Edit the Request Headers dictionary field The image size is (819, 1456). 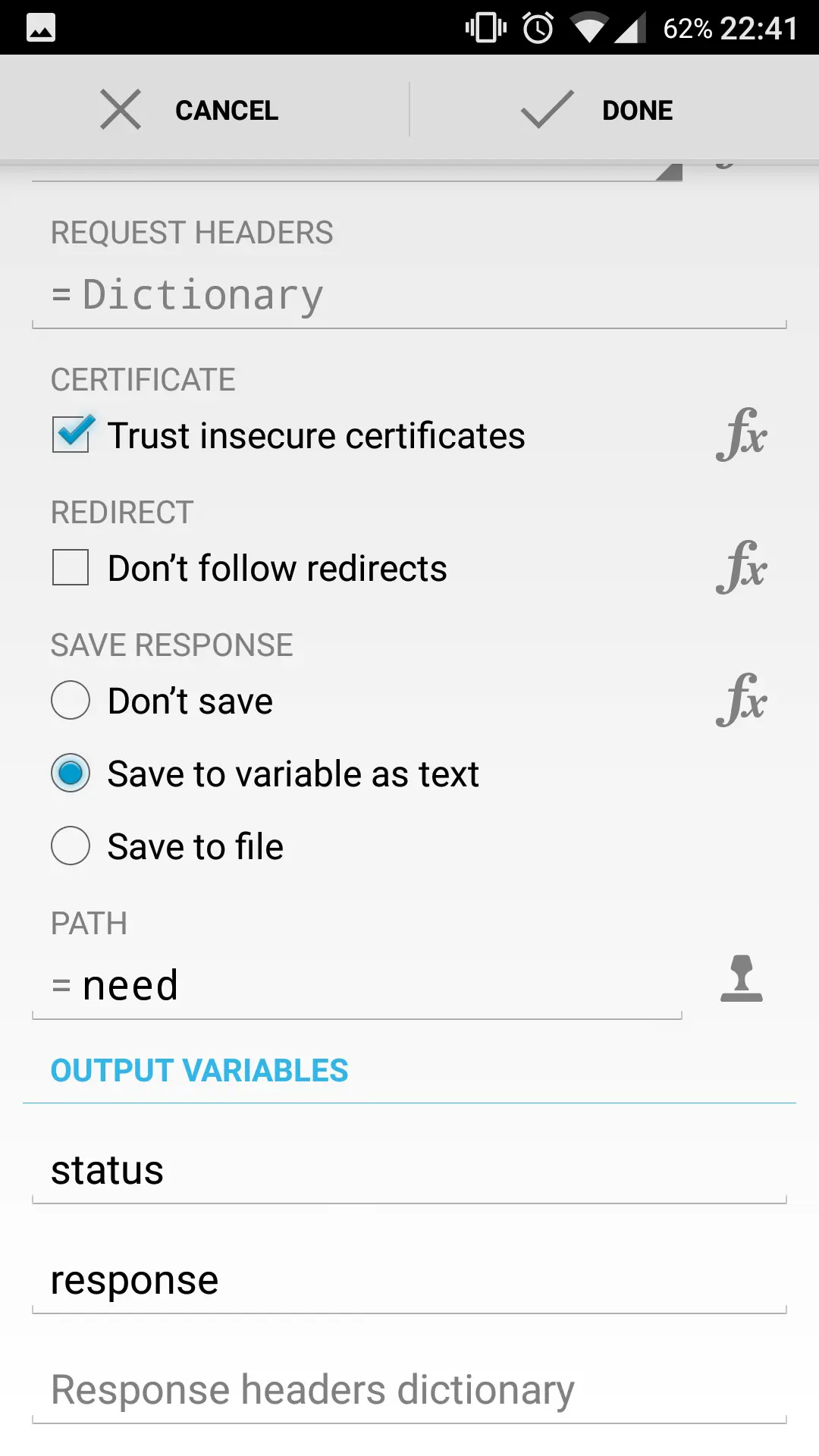[408, 296]
